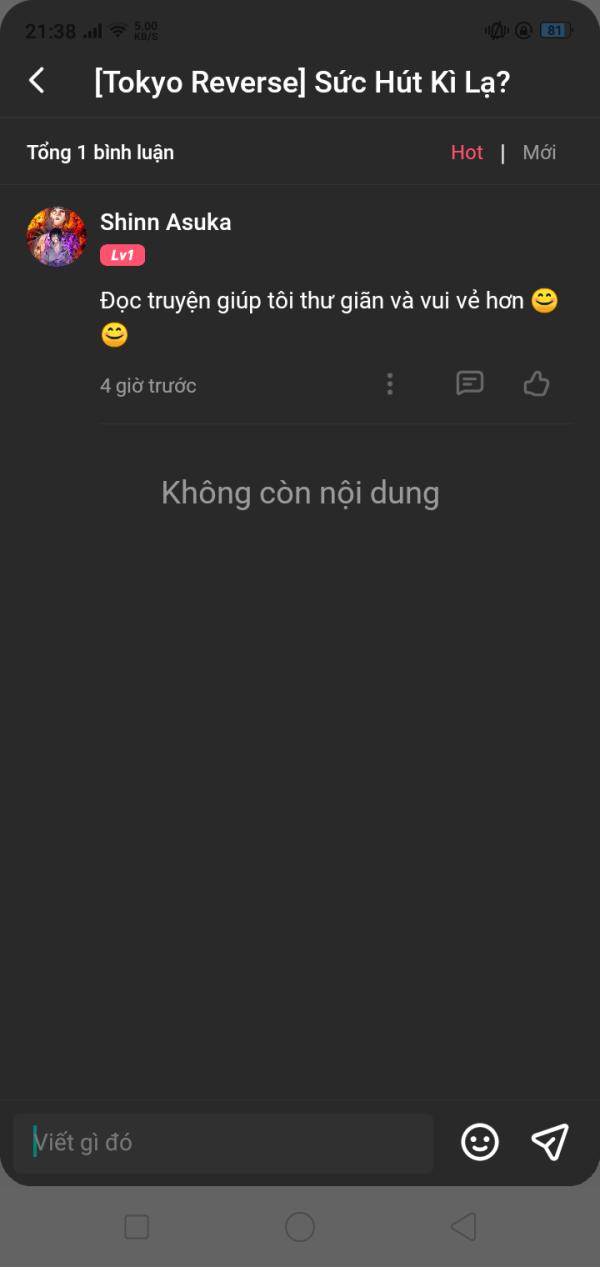Tap the system home button

300,1227
